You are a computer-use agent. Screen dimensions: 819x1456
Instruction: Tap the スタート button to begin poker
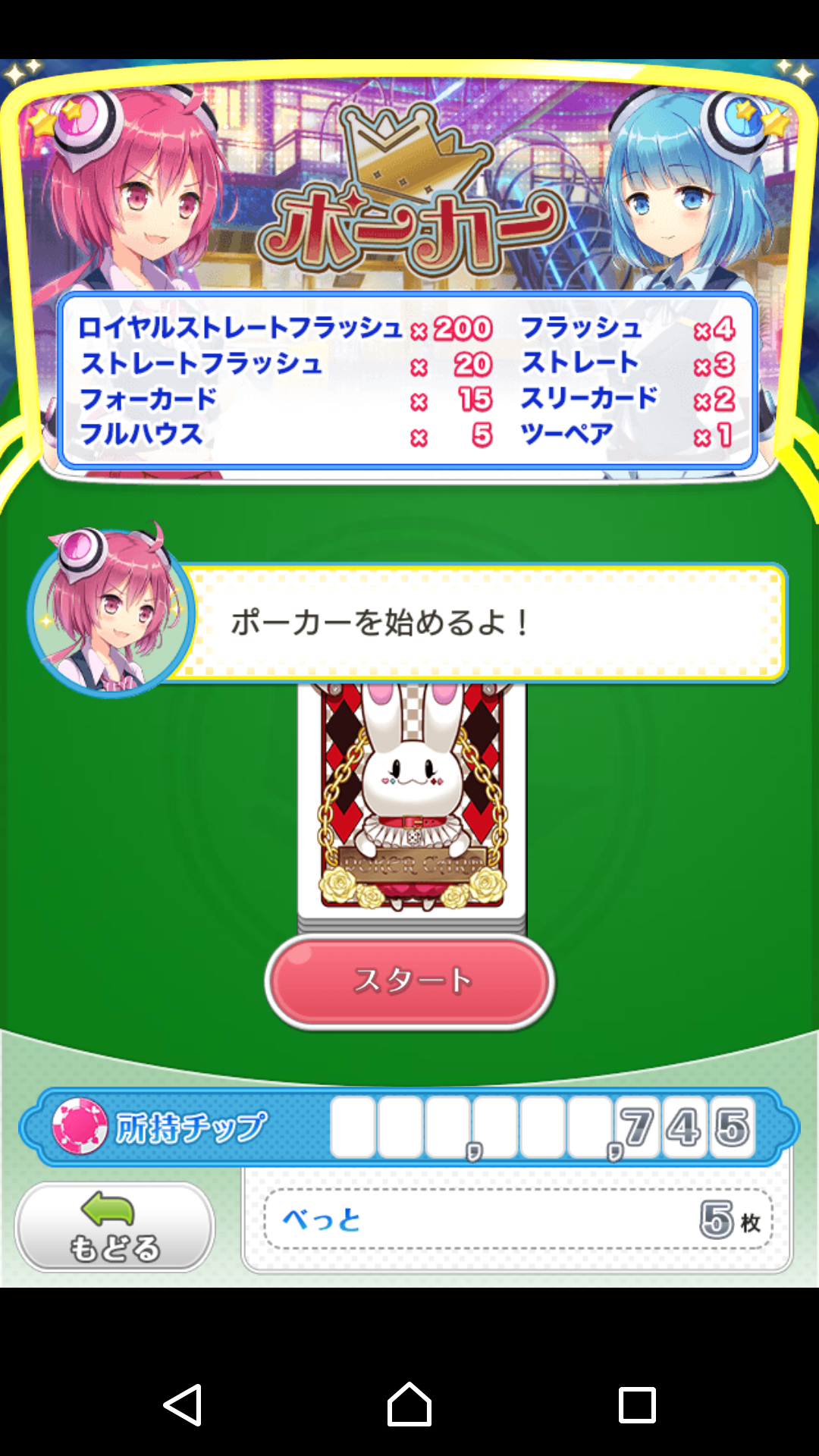click(x=409, y=981)
